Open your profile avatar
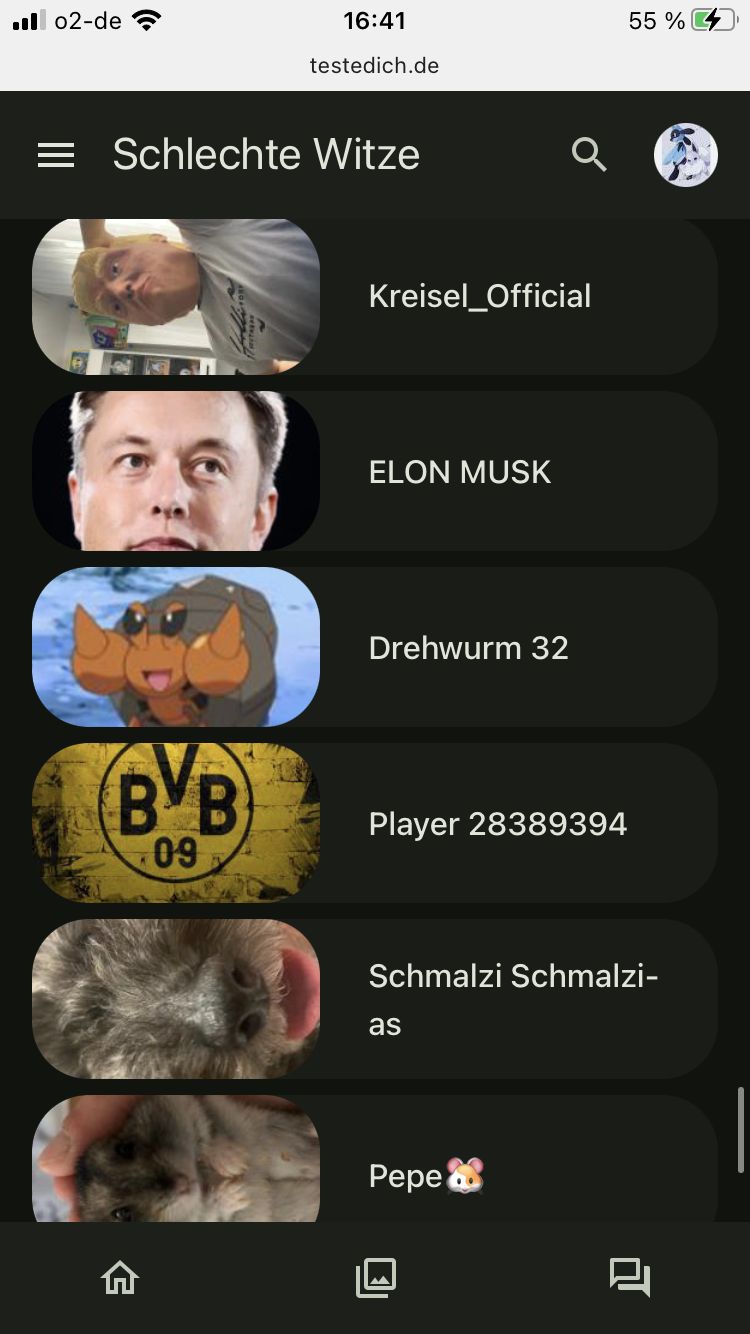The image size is (750, 1334). [x=686, y=155]
